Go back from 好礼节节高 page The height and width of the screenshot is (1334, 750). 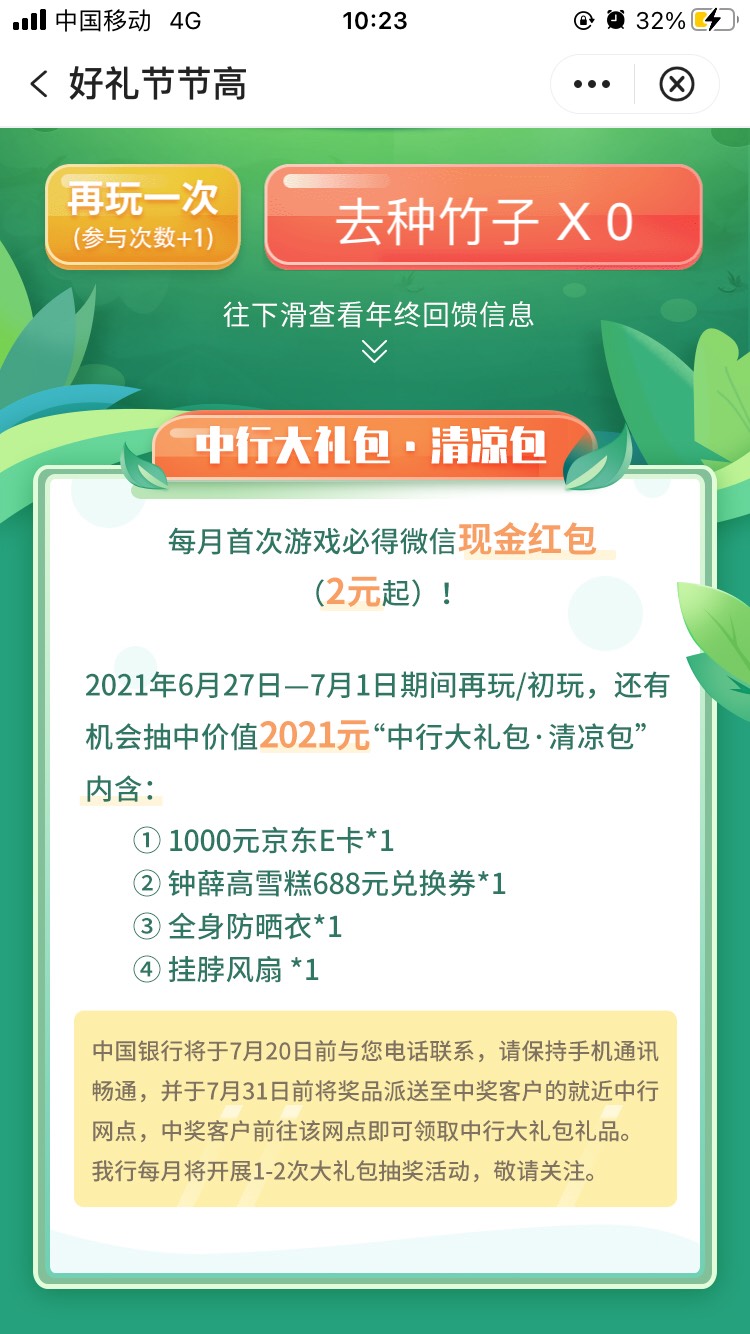pos(39,85)
